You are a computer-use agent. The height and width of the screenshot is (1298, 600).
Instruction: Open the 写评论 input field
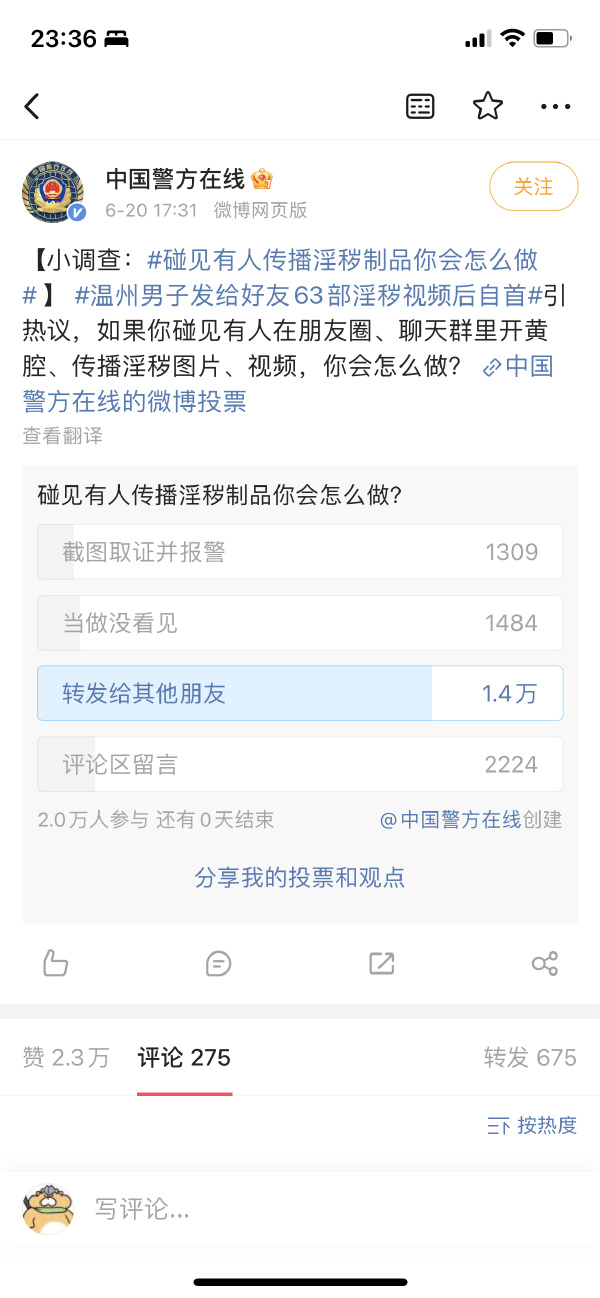coord(330,1209)
